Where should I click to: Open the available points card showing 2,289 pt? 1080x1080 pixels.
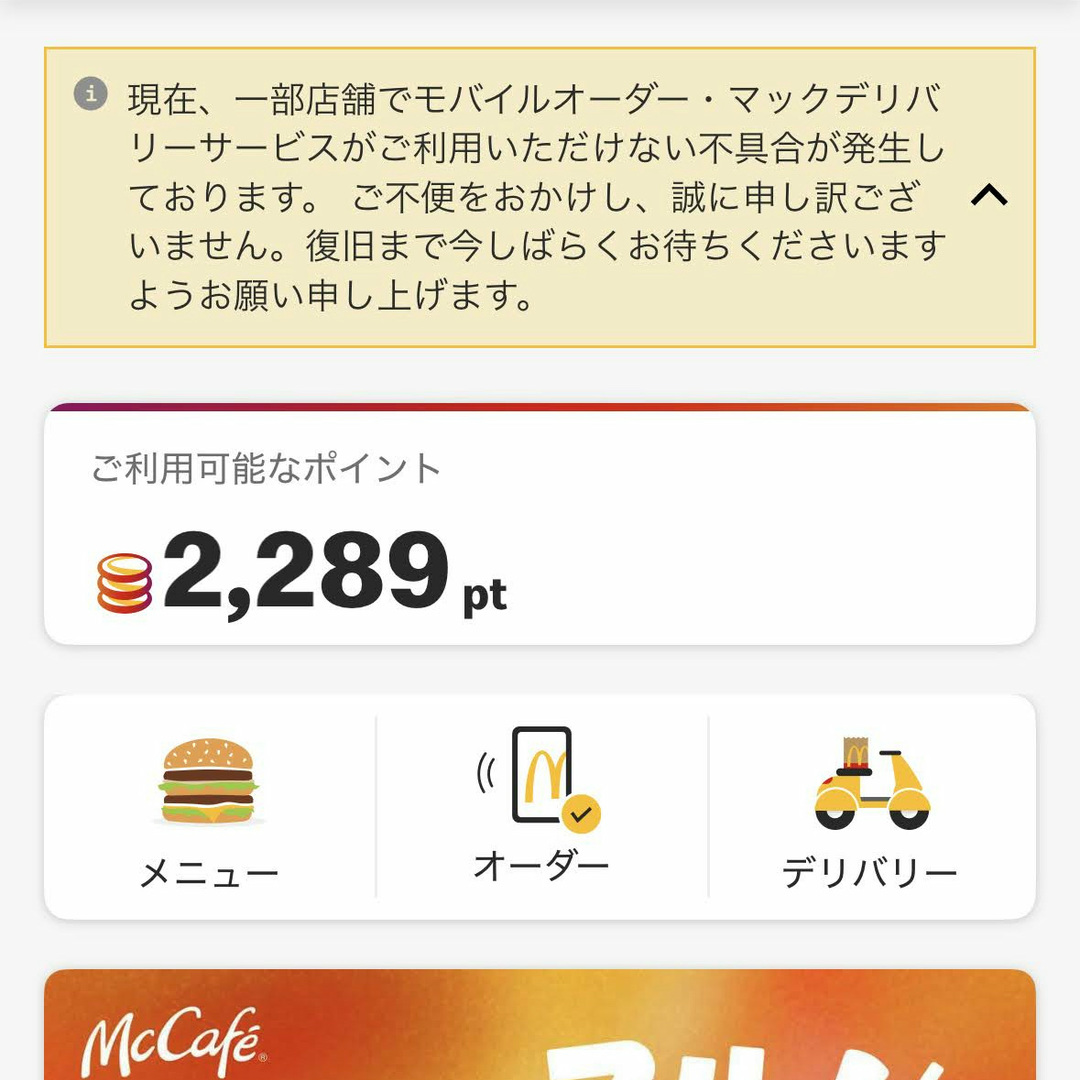[x=540, y=527]
